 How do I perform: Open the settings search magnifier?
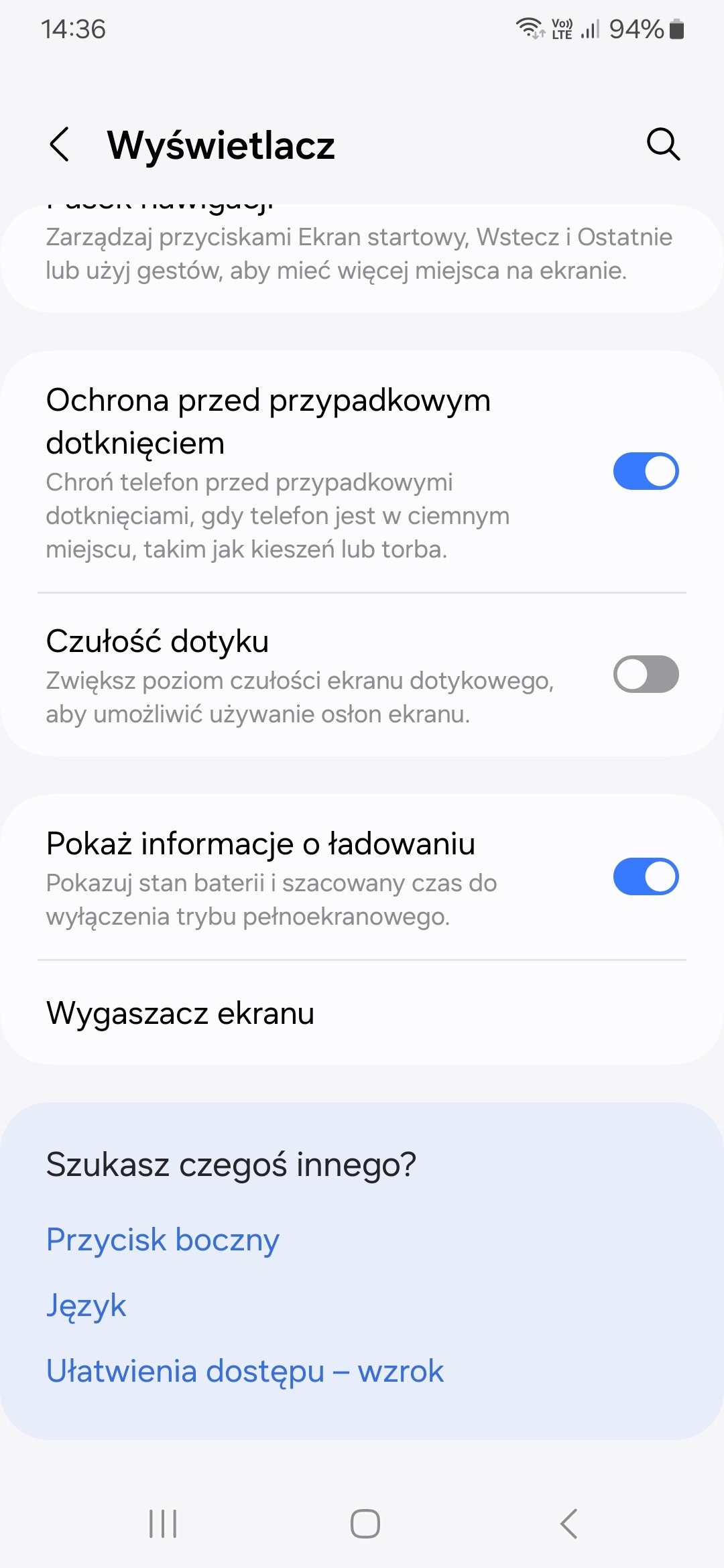point(663,145)
